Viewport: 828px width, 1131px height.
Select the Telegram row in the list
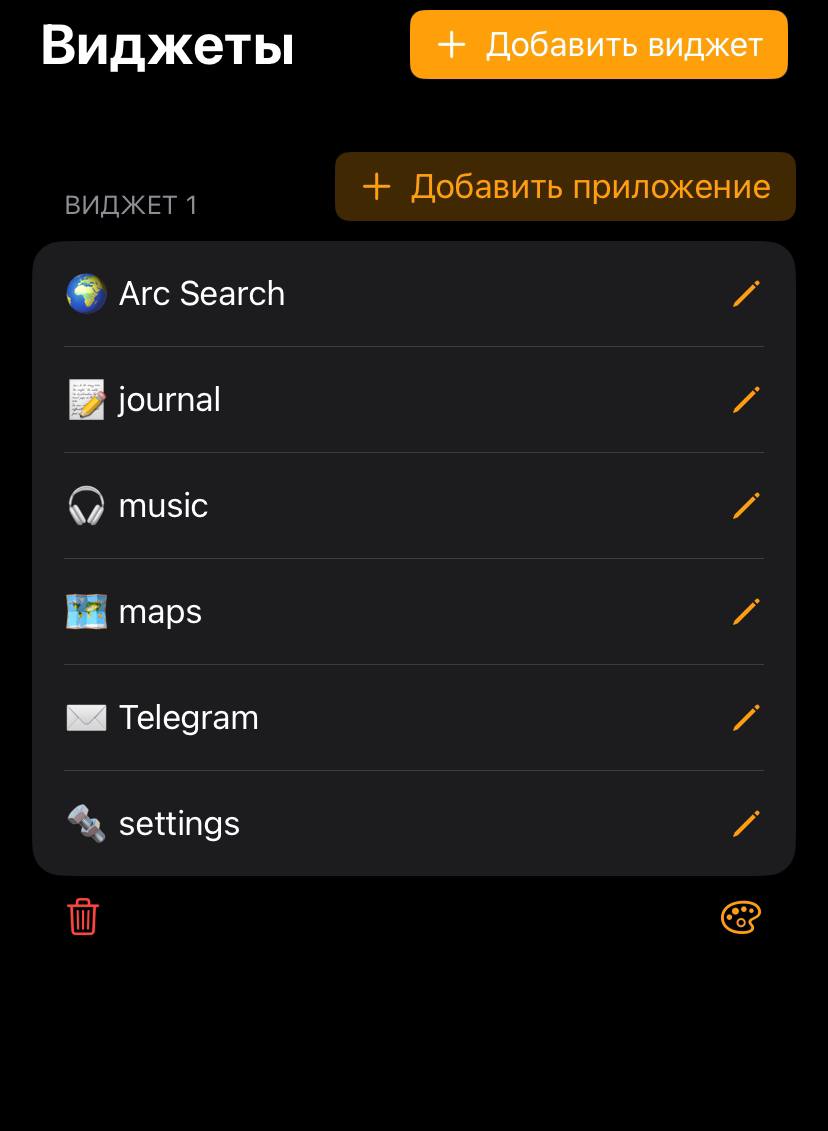pyautogui.click(x=400, y=717)
